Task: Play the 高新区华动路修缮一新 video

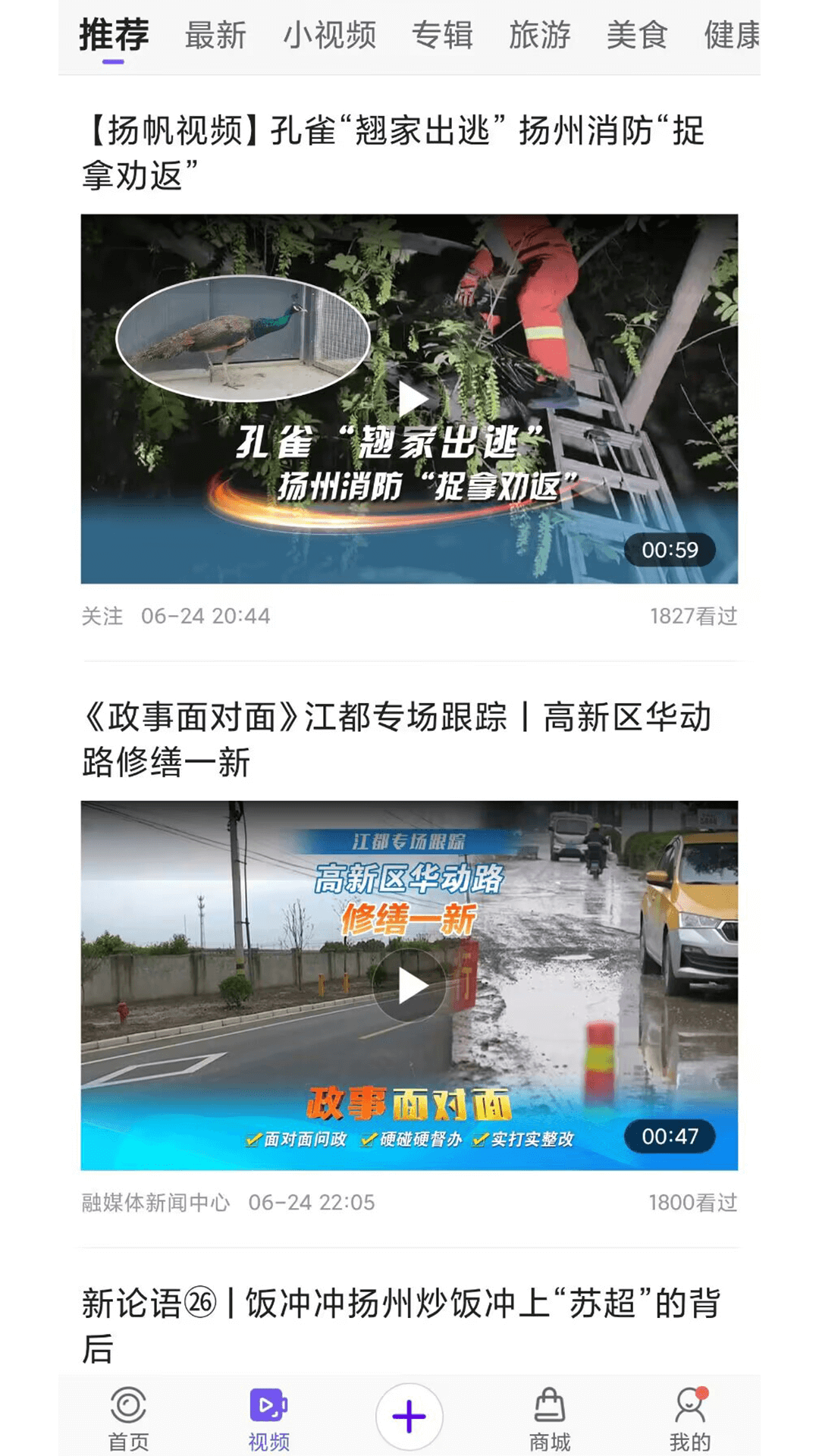Action: click(x=412, y=985)
